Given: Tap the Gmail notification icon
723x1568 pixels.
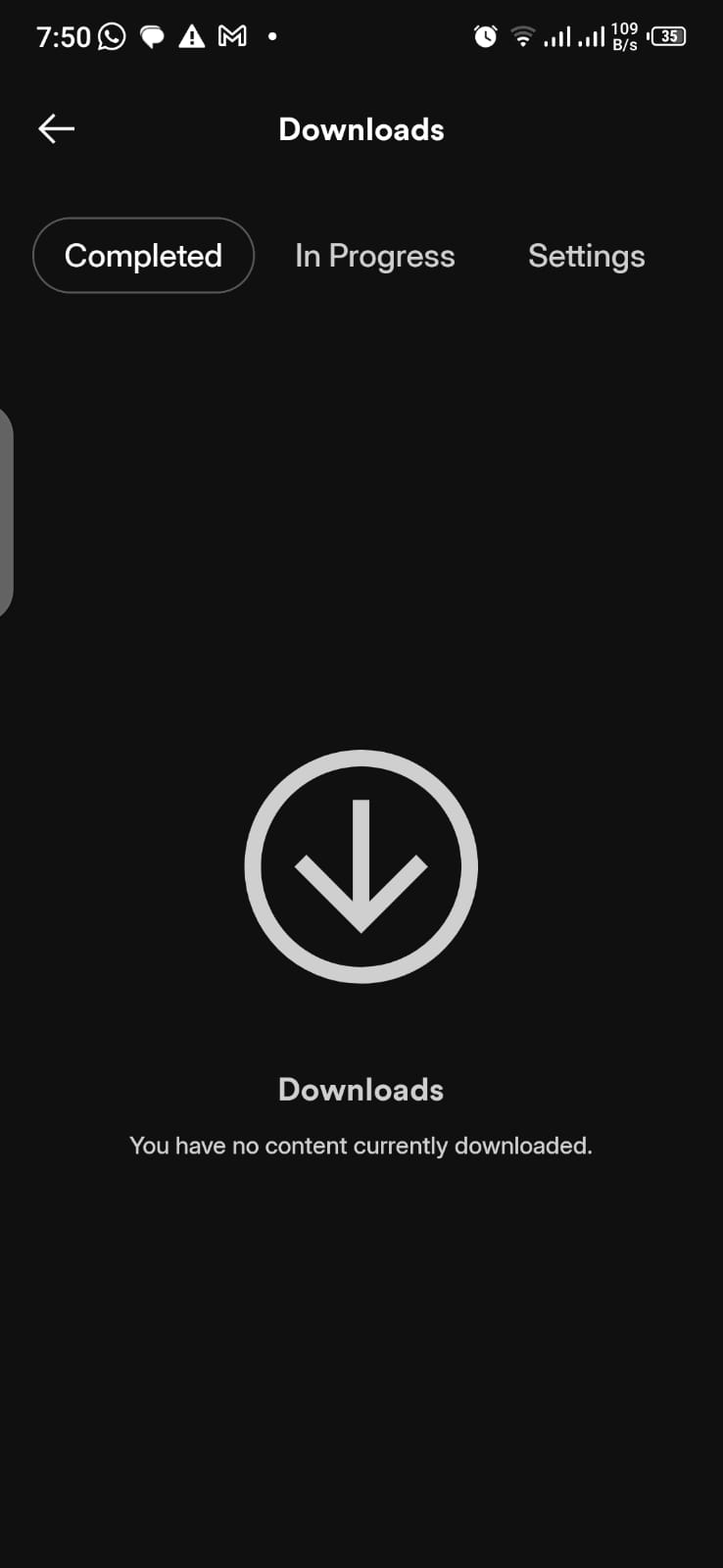Looking at the screenshot, I should [232, 36].
